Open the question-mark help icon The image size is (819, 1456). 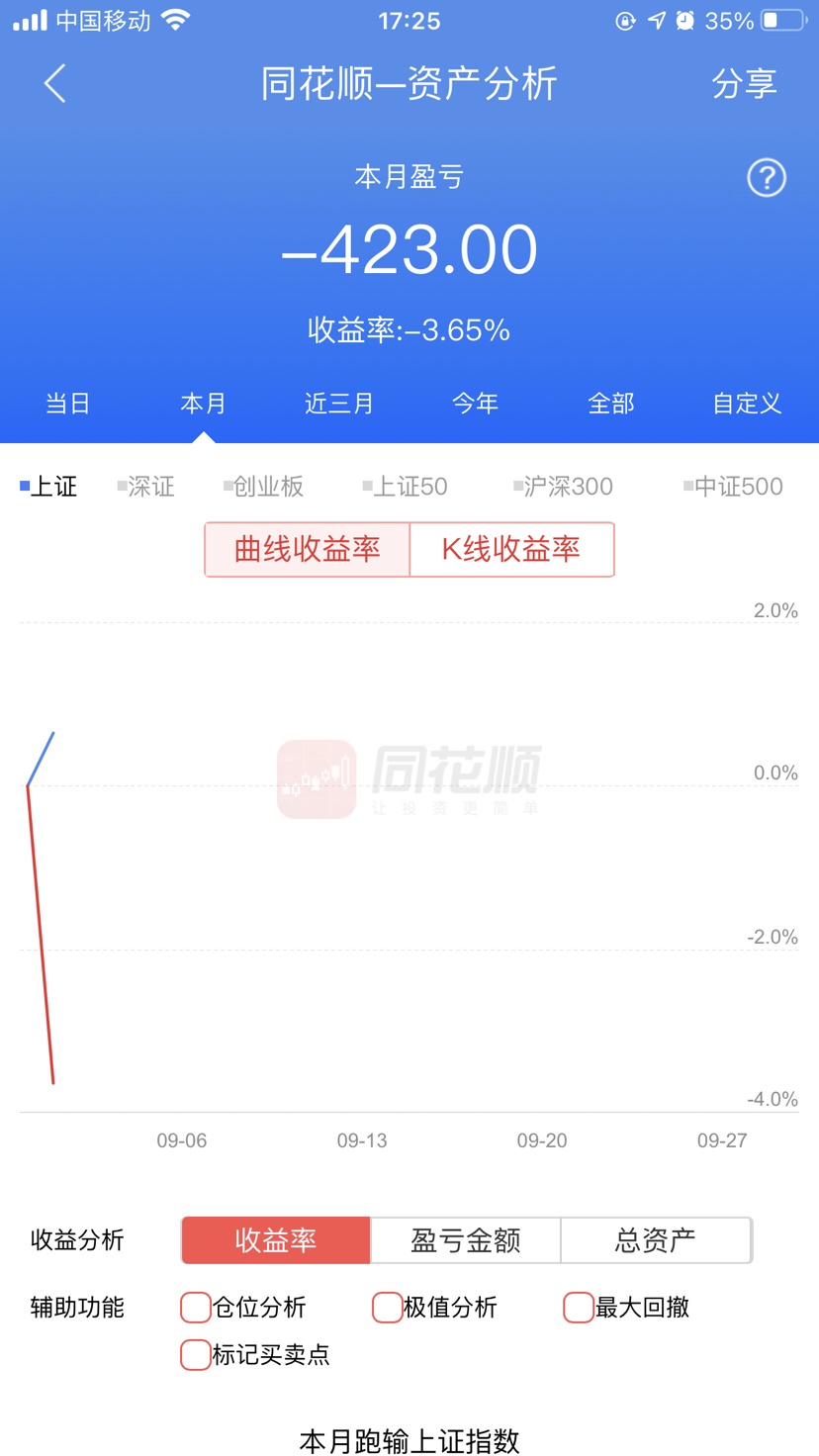click(x=766, y=178)
